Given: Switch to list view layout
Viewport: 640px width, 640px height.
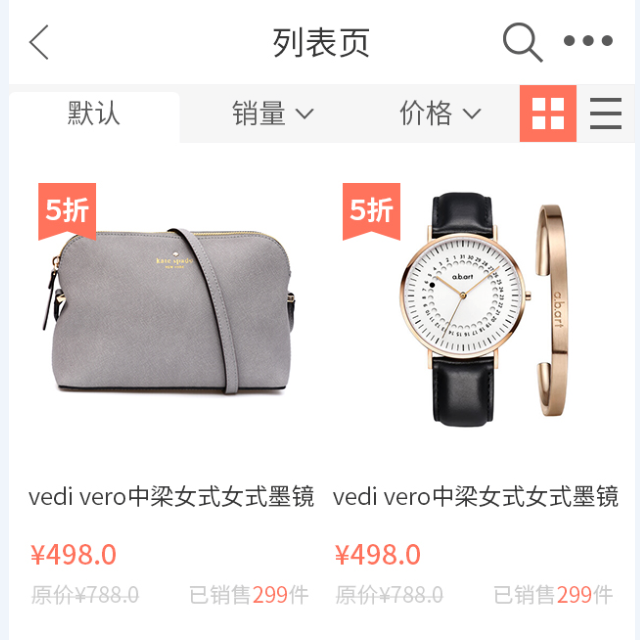Looking at the screenshot, I should [606, 114].
